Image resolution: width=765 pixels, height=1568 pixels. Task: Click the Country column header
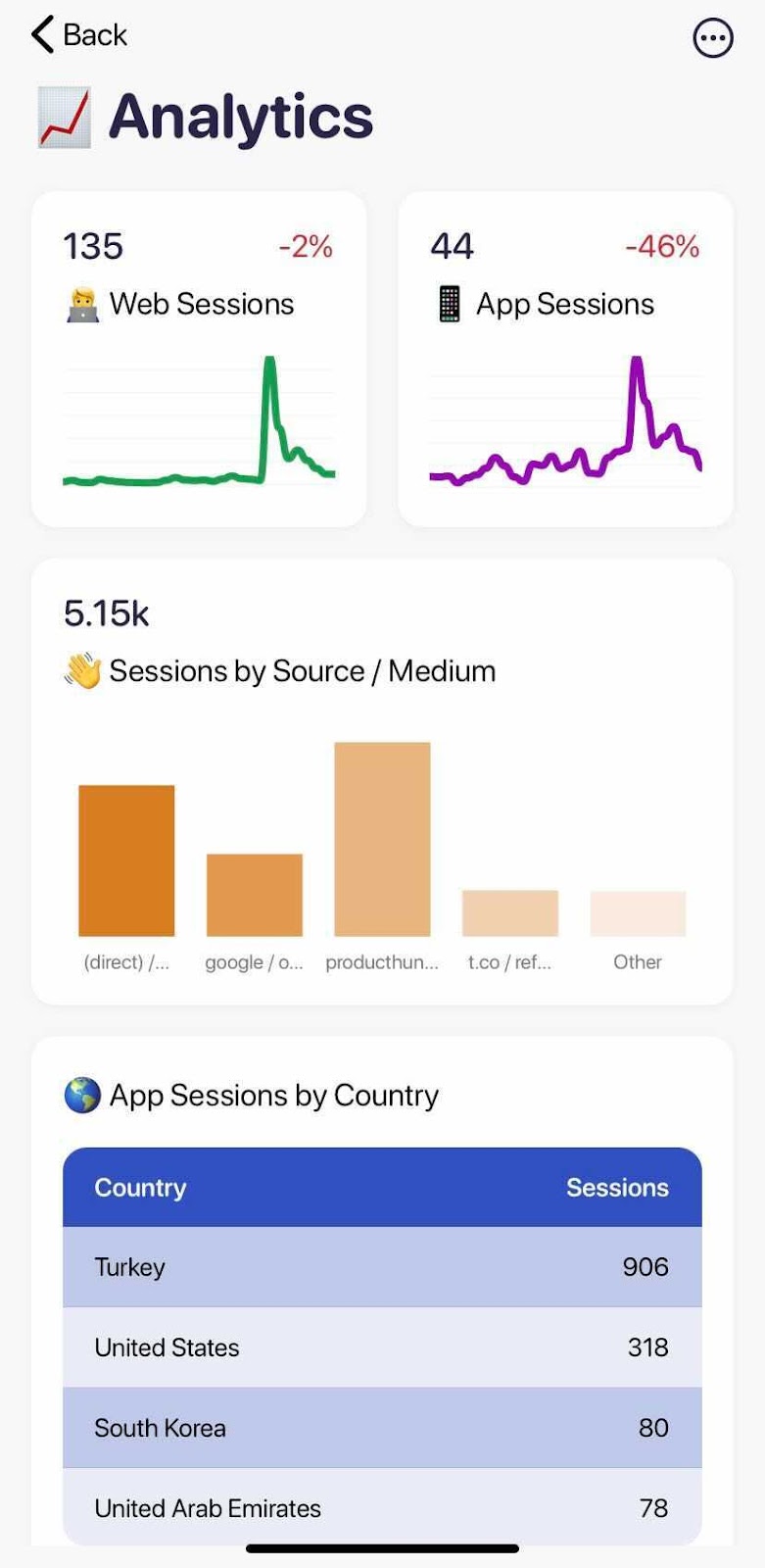point(140,1187)
